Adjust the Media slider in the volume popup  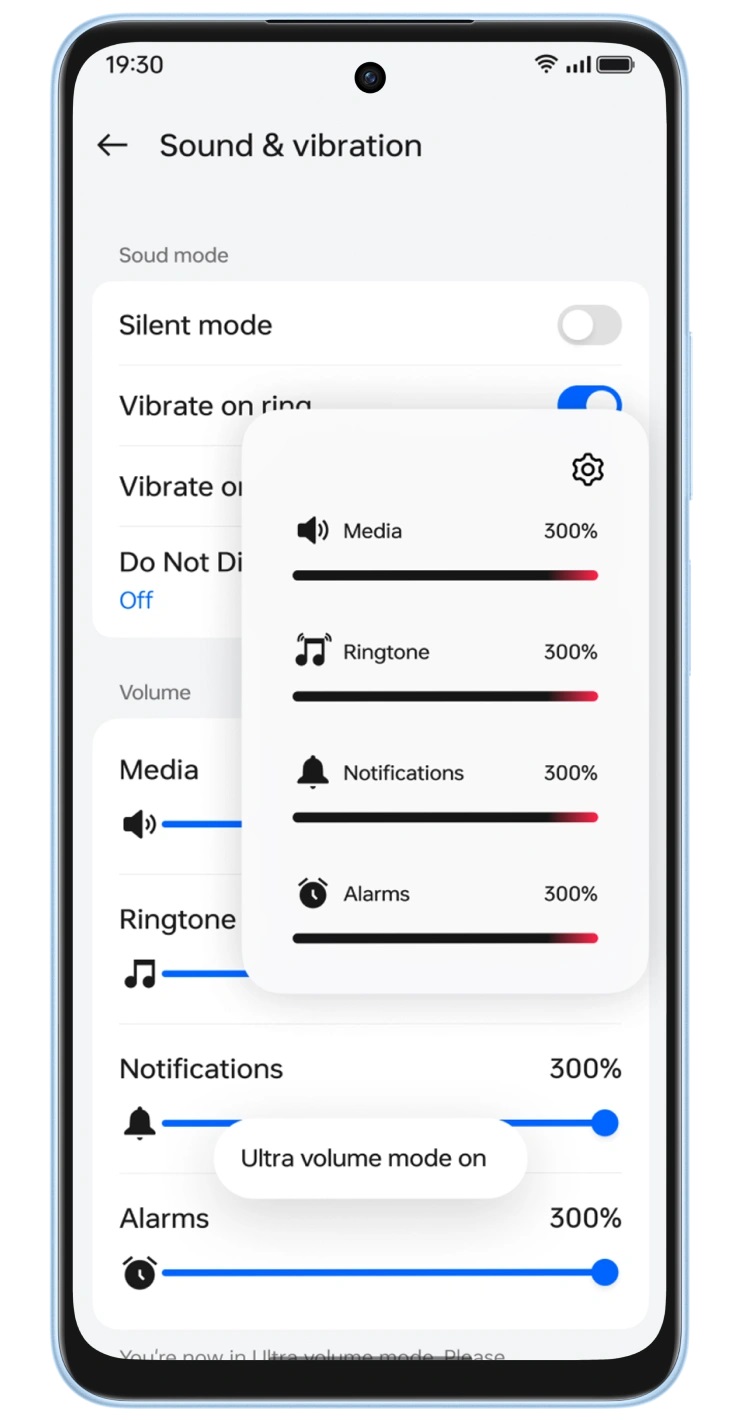(445, 575)
